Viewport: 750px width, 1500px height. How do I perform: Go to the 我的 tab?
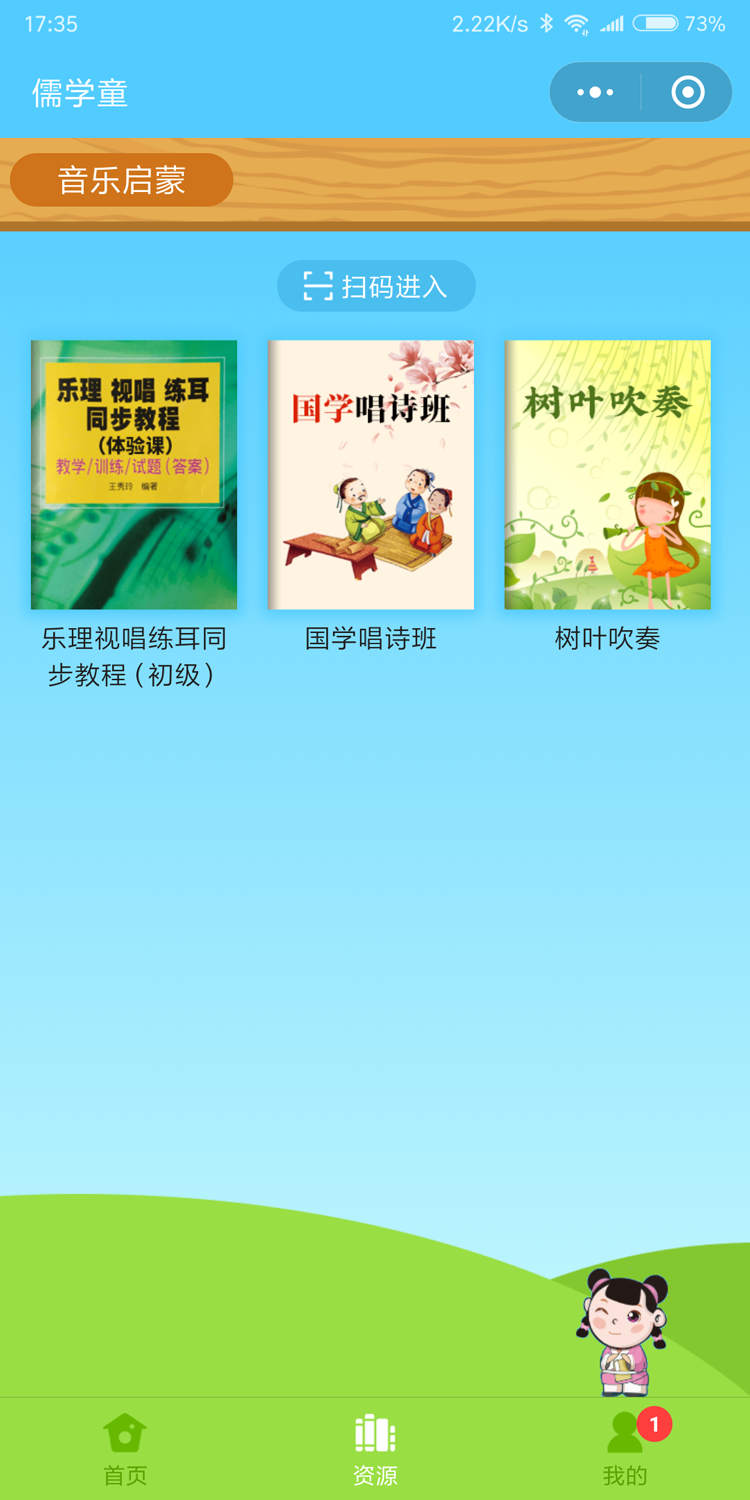tap(625, 1449)
